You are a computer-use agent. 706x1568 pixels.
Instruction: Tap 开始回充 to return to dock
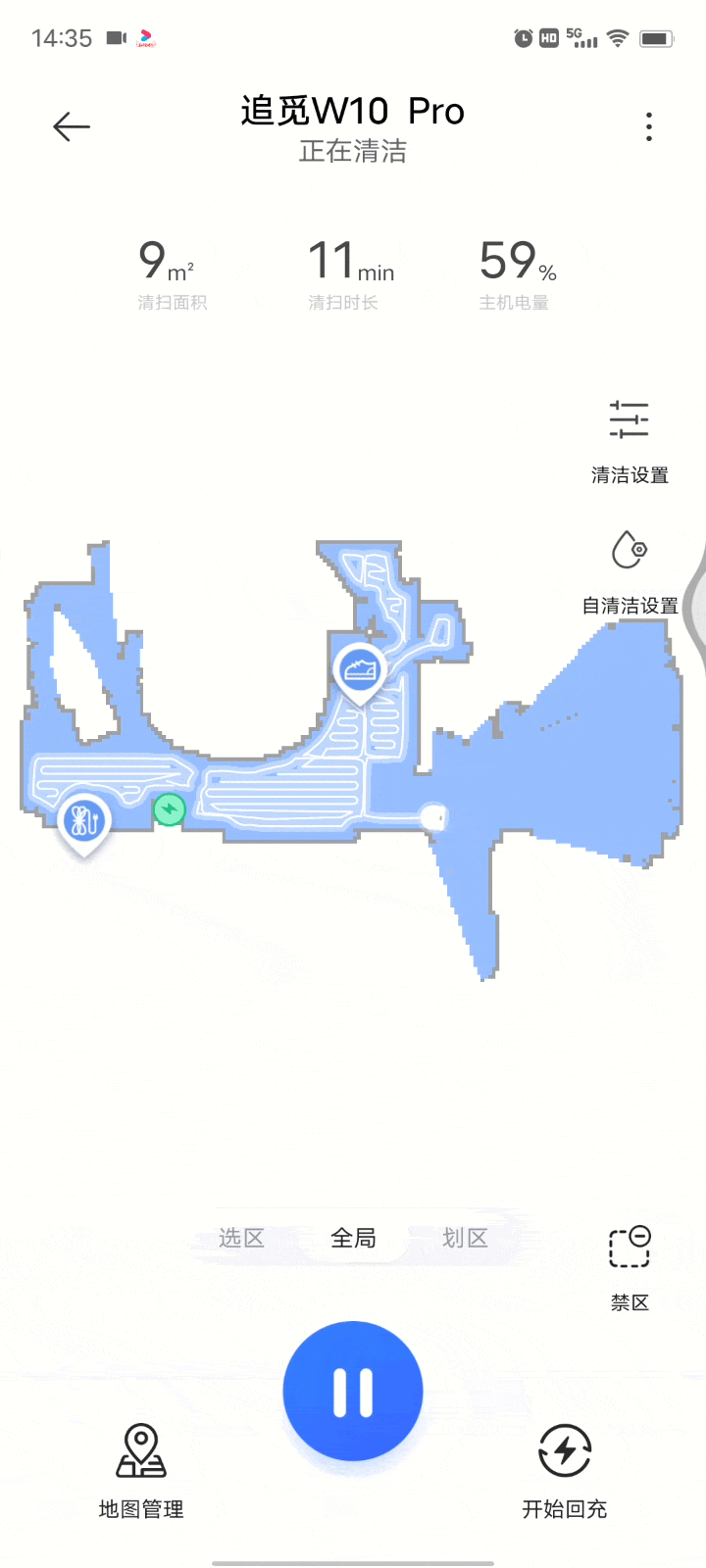tap(565, 1470)
